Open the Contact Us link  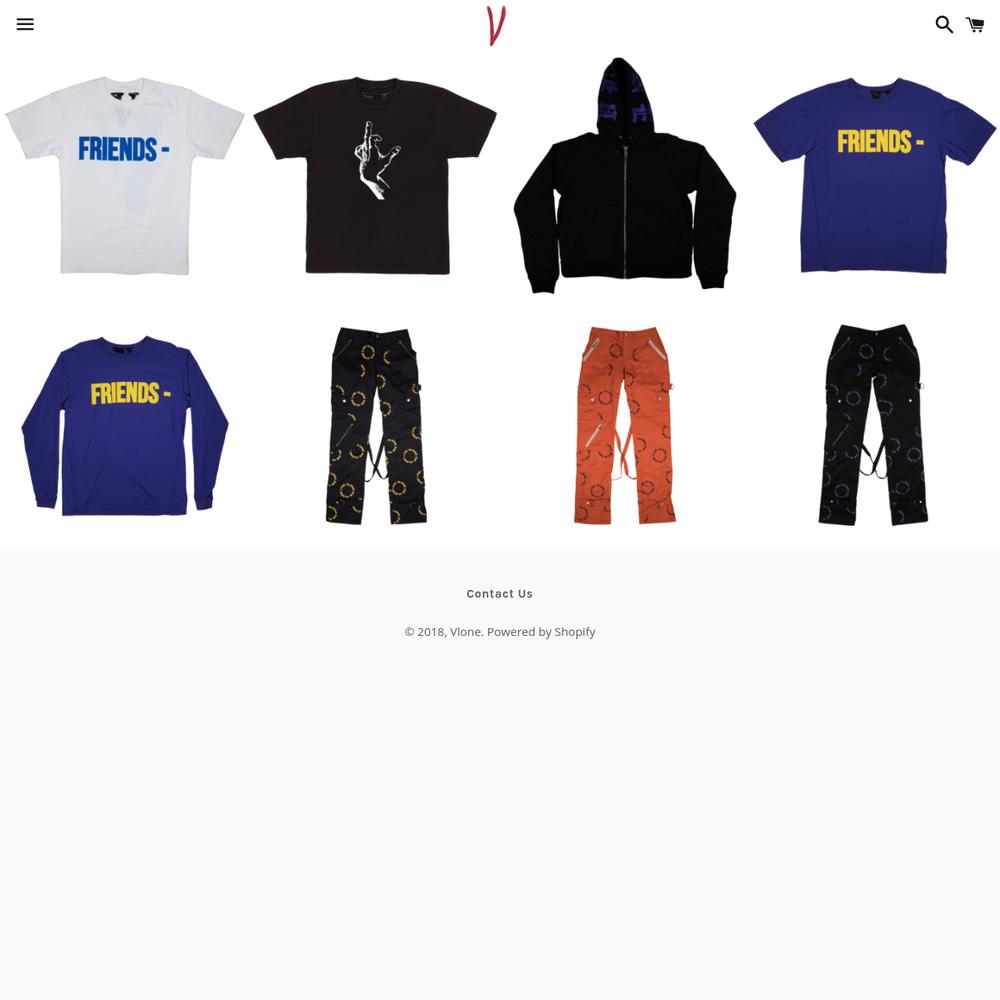pos(499,594)
